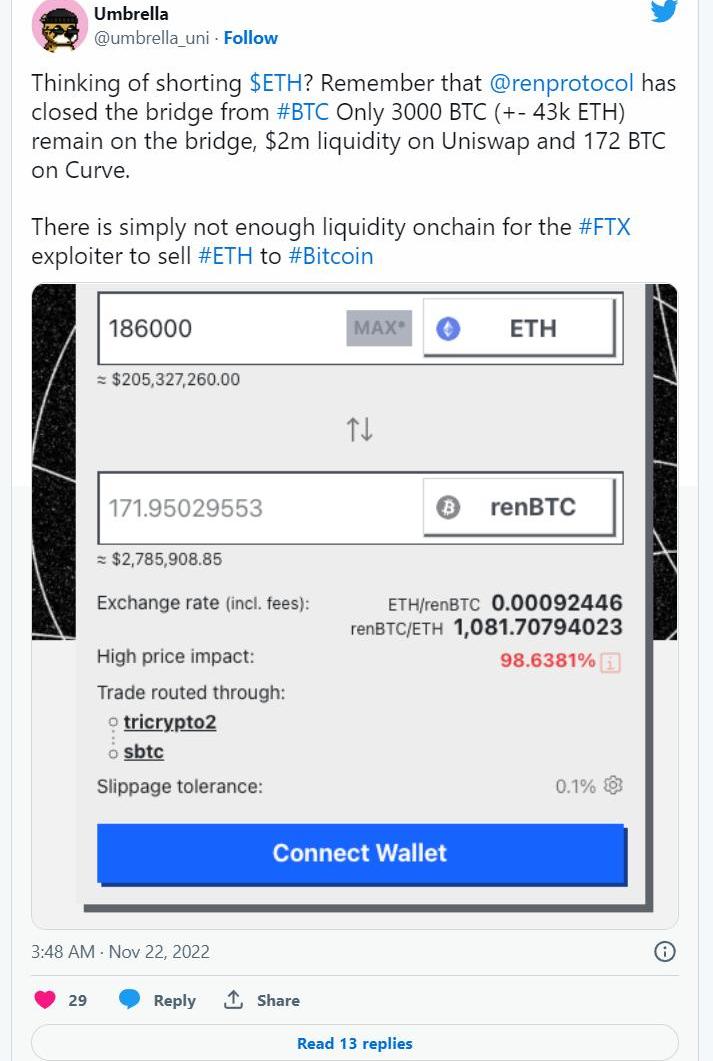Viewport: 713px width, 1061px height.
Task: Share this tweet
Action: (262, 1000)
